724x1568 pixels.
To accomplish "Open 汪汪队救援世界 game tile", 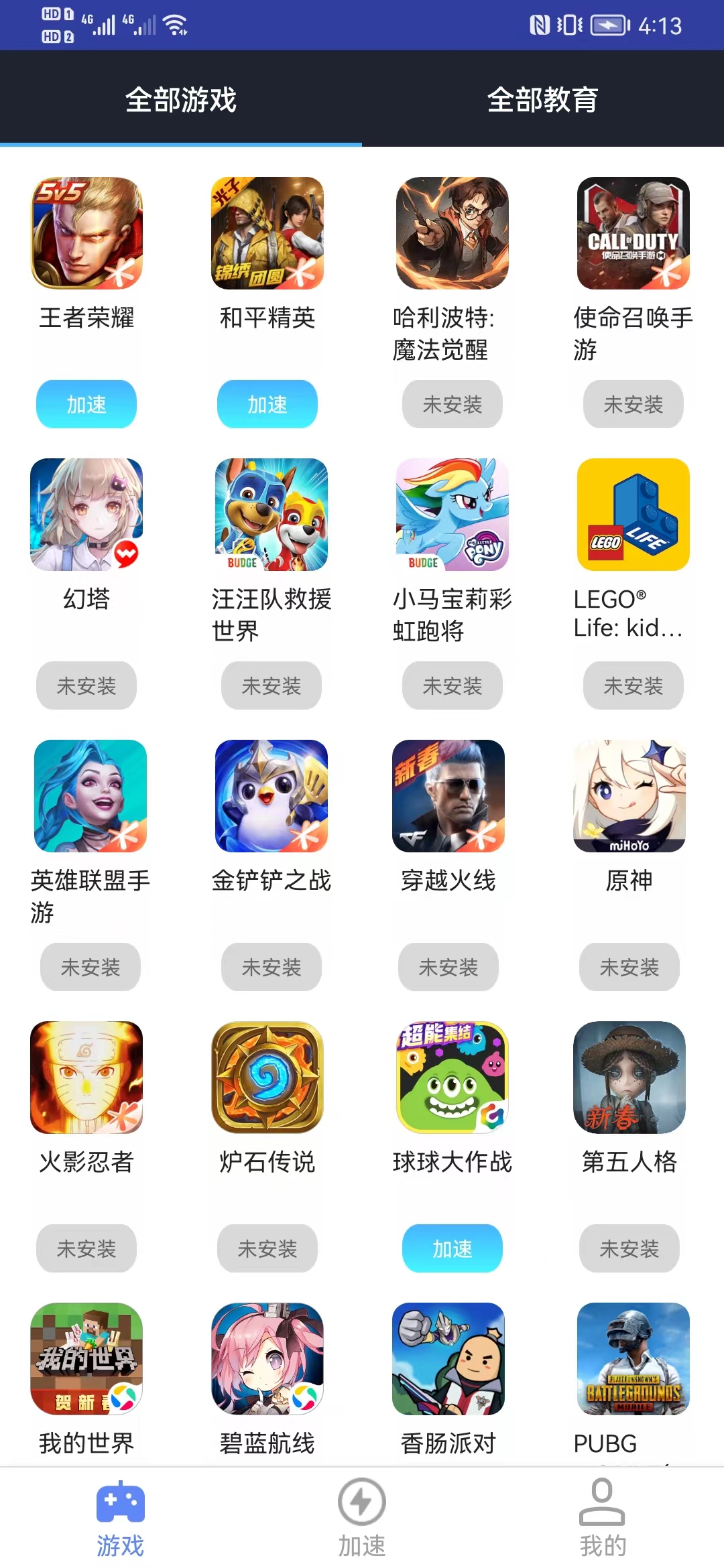I will point(271,515).
